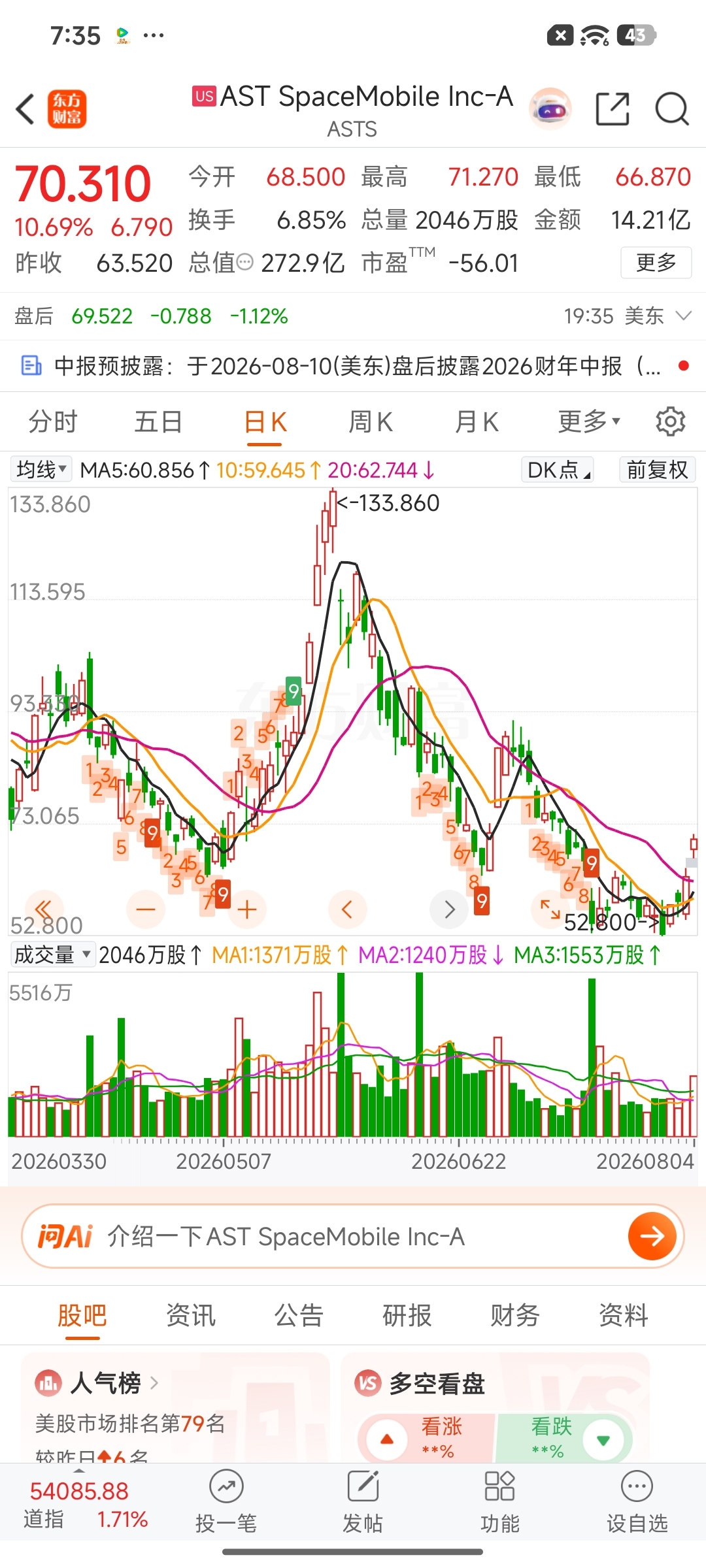Open the 均线 indicator dropdown
The height and width of the screenshot is (1568, 706).
pyautogui.click(x=41, y=470)
